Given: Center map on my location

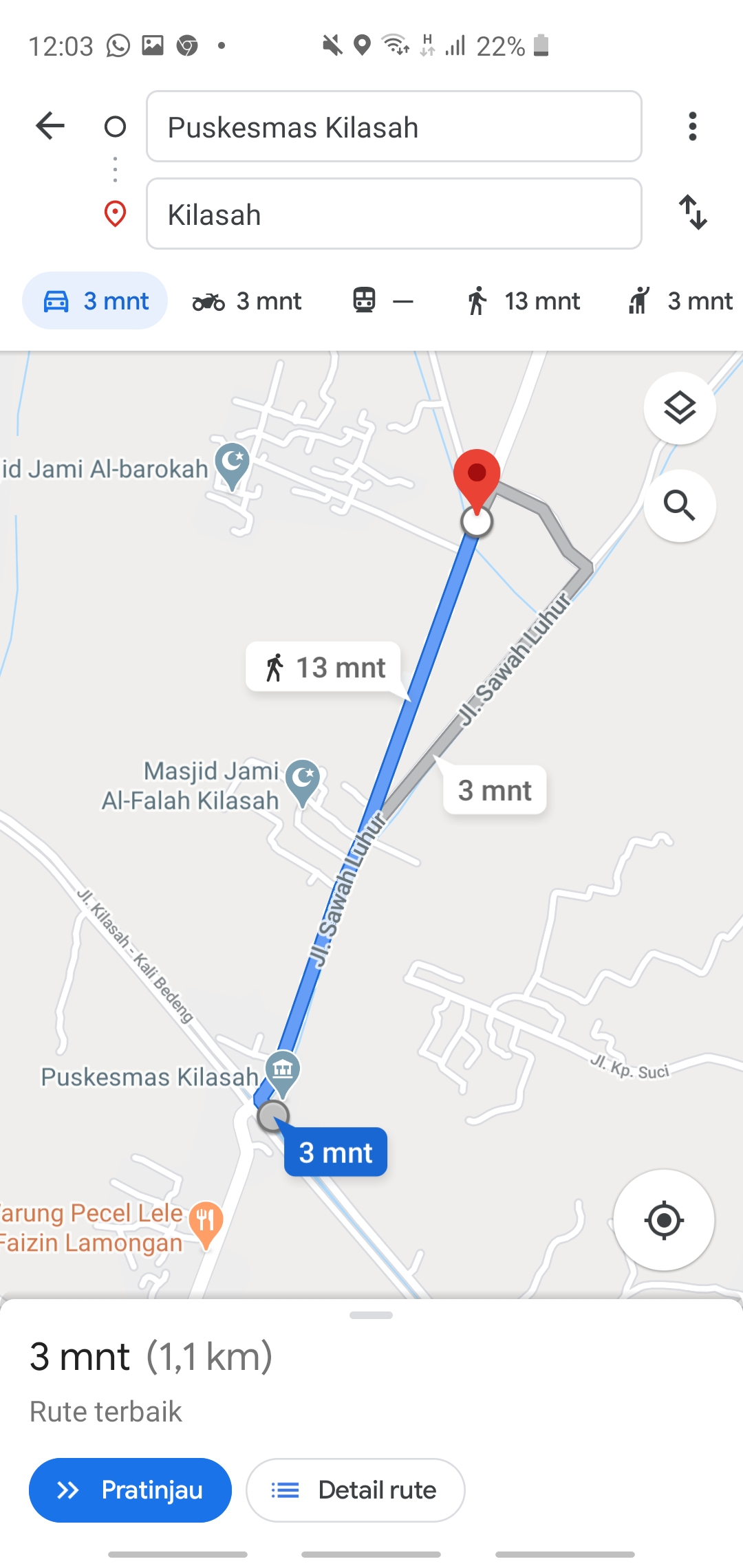Looking at the screenshot, I should pyautogui.click(x=664, y=1221).
